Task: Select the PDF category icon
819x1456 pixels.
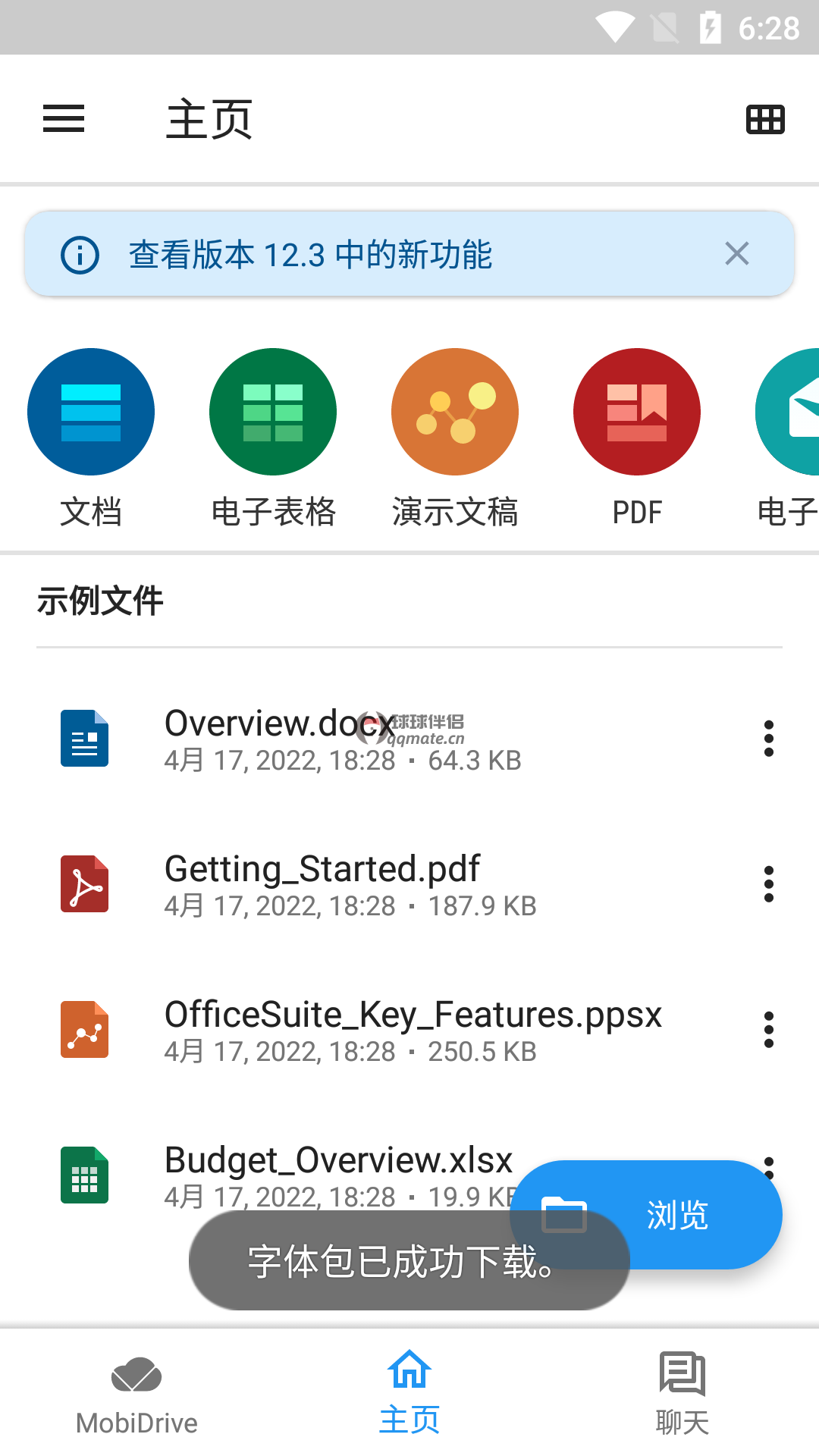Action: click(x=636, y=411)
